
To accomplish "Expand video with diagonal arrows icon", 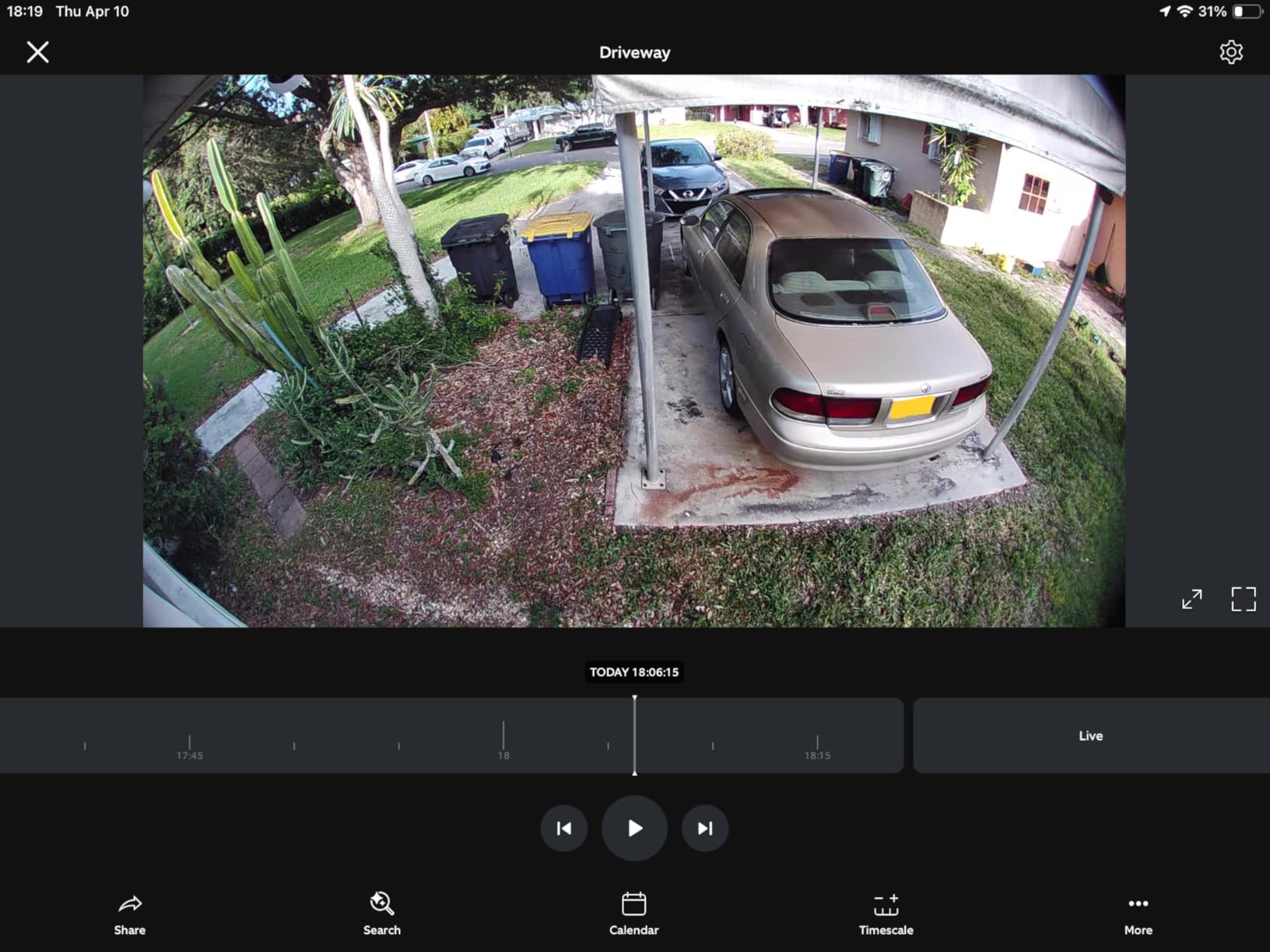I will pos(1191,599).
